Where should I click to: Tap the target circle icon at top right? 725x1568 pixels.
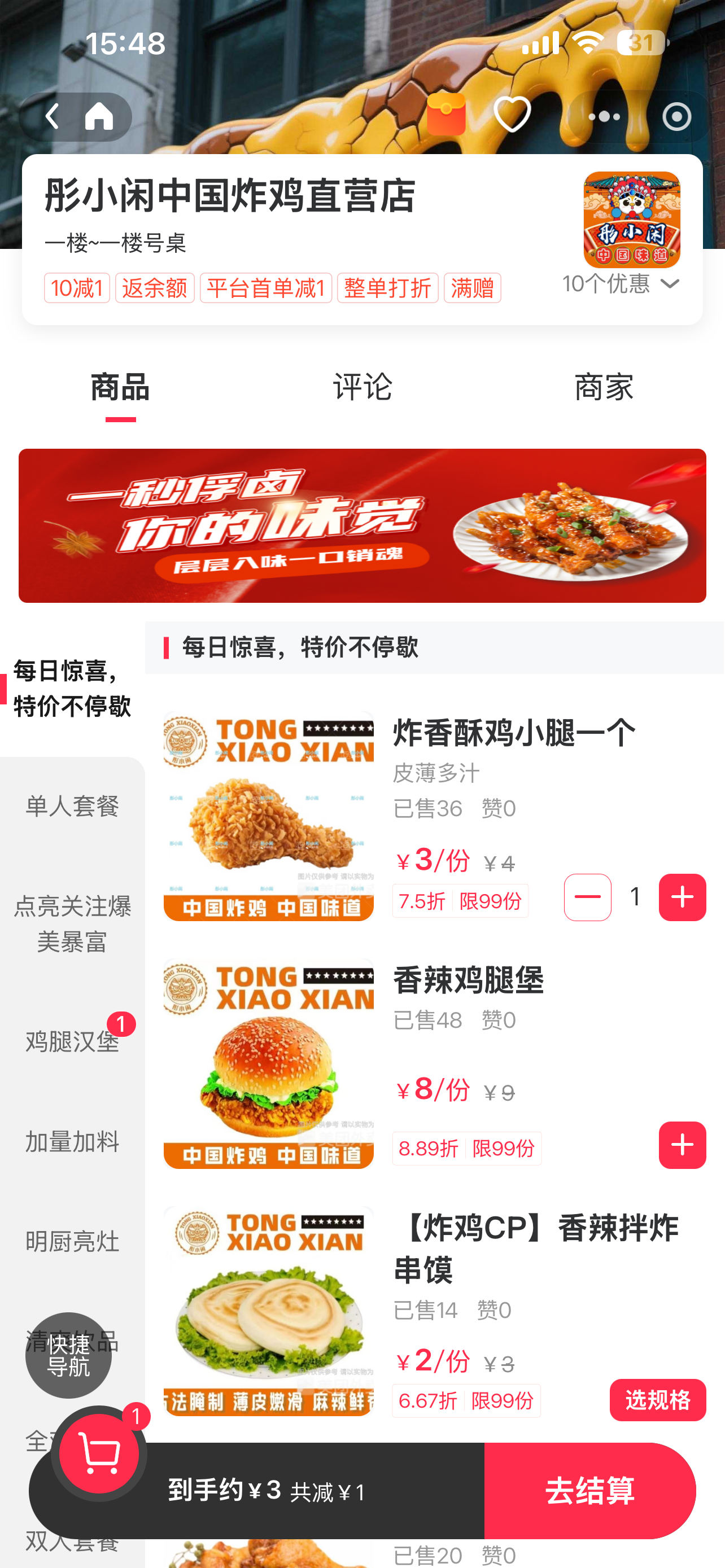[x=678, y=117]
